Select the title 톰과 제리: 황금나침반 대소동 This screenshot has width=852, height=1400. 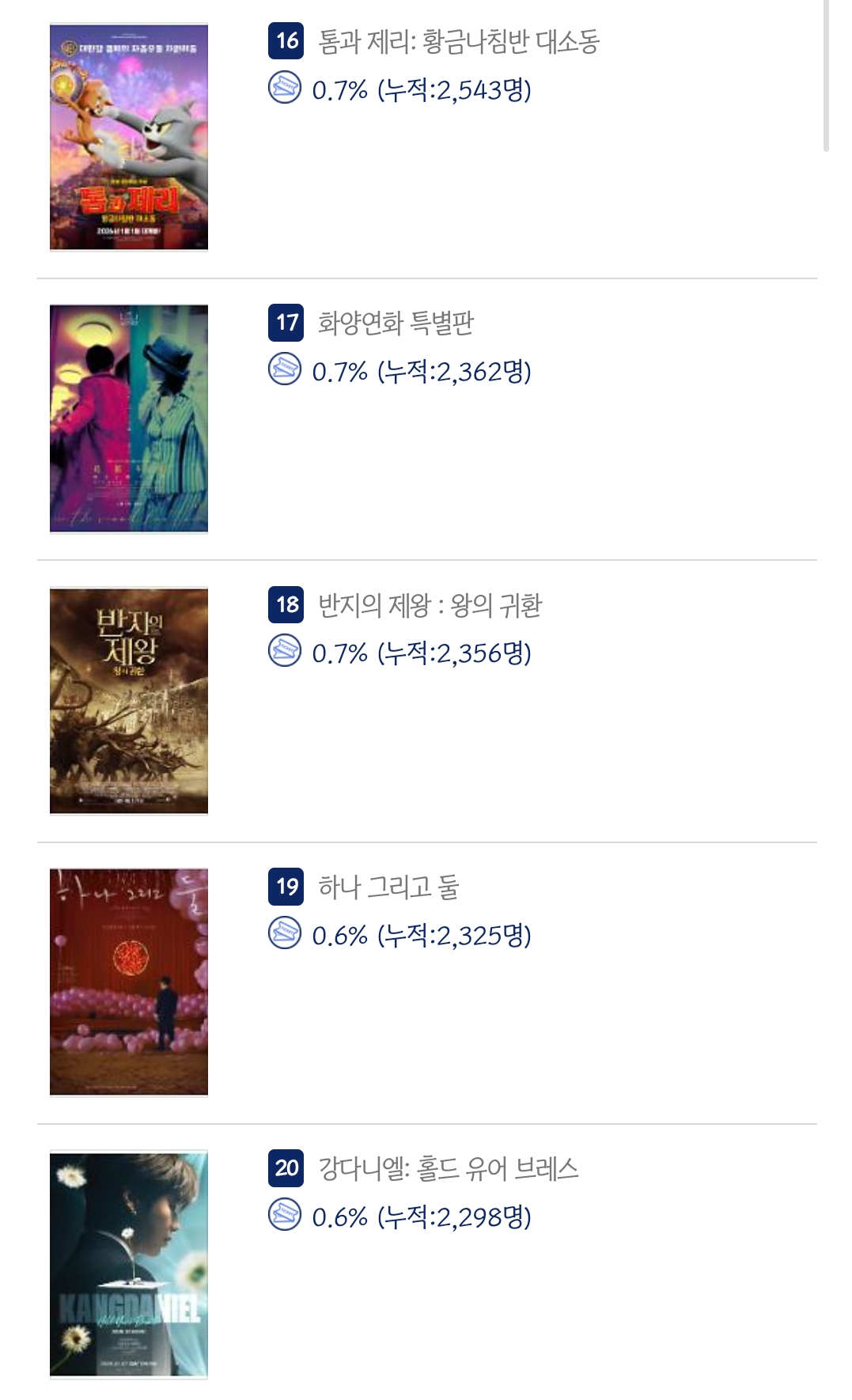(x=458, y=41)
